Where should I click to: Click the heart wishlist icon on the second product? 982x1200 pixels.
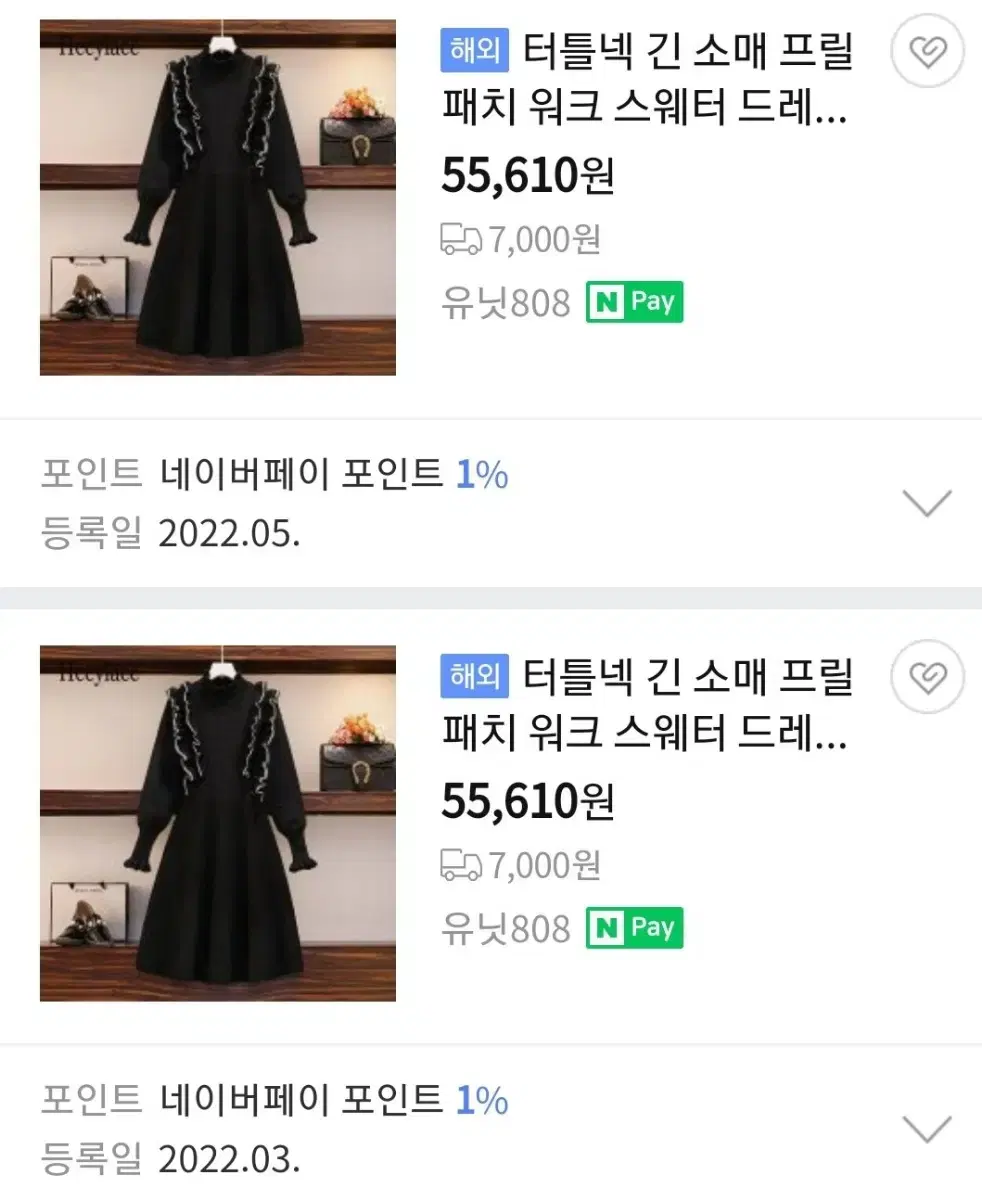tap(928, 676)
